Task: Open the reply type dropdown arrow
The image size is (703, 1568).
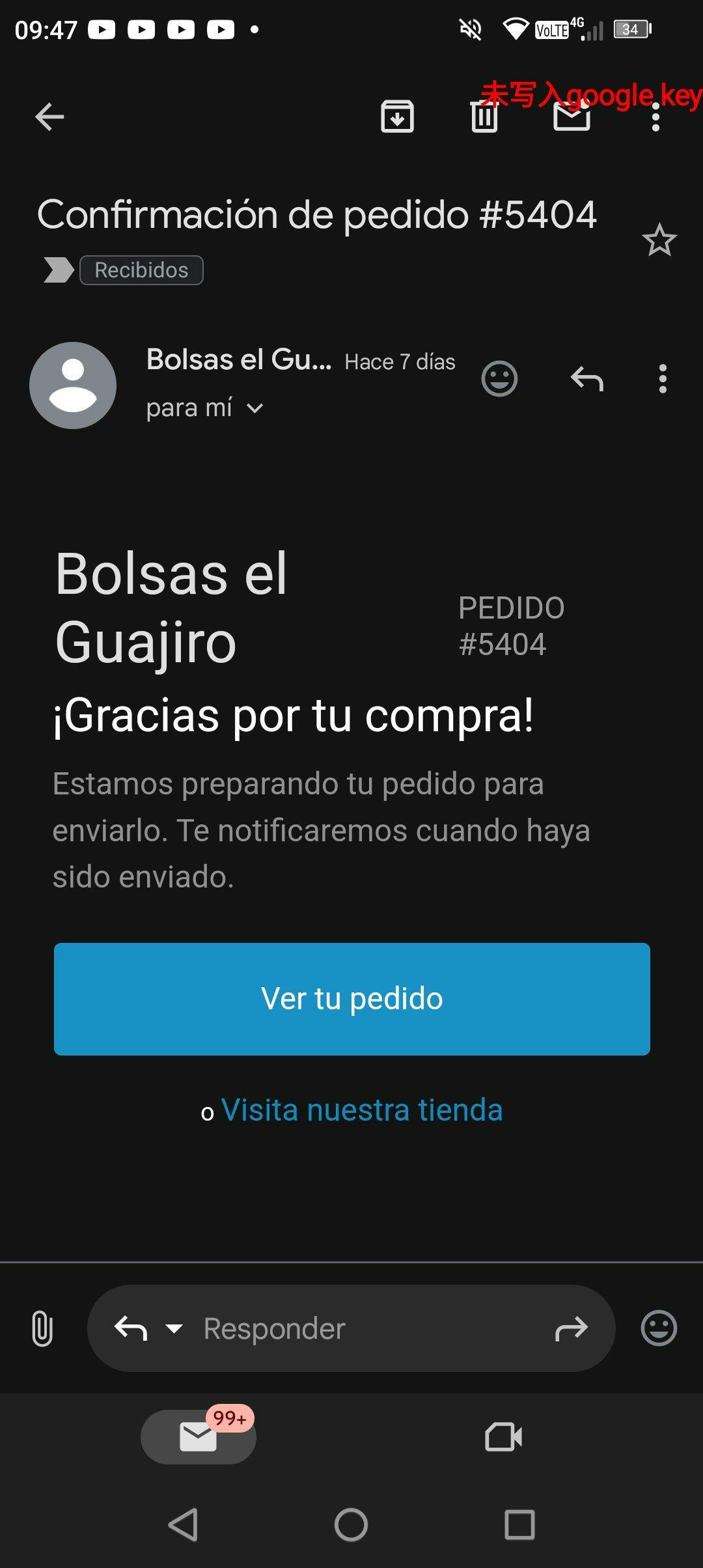Action: pos(174,1328)
